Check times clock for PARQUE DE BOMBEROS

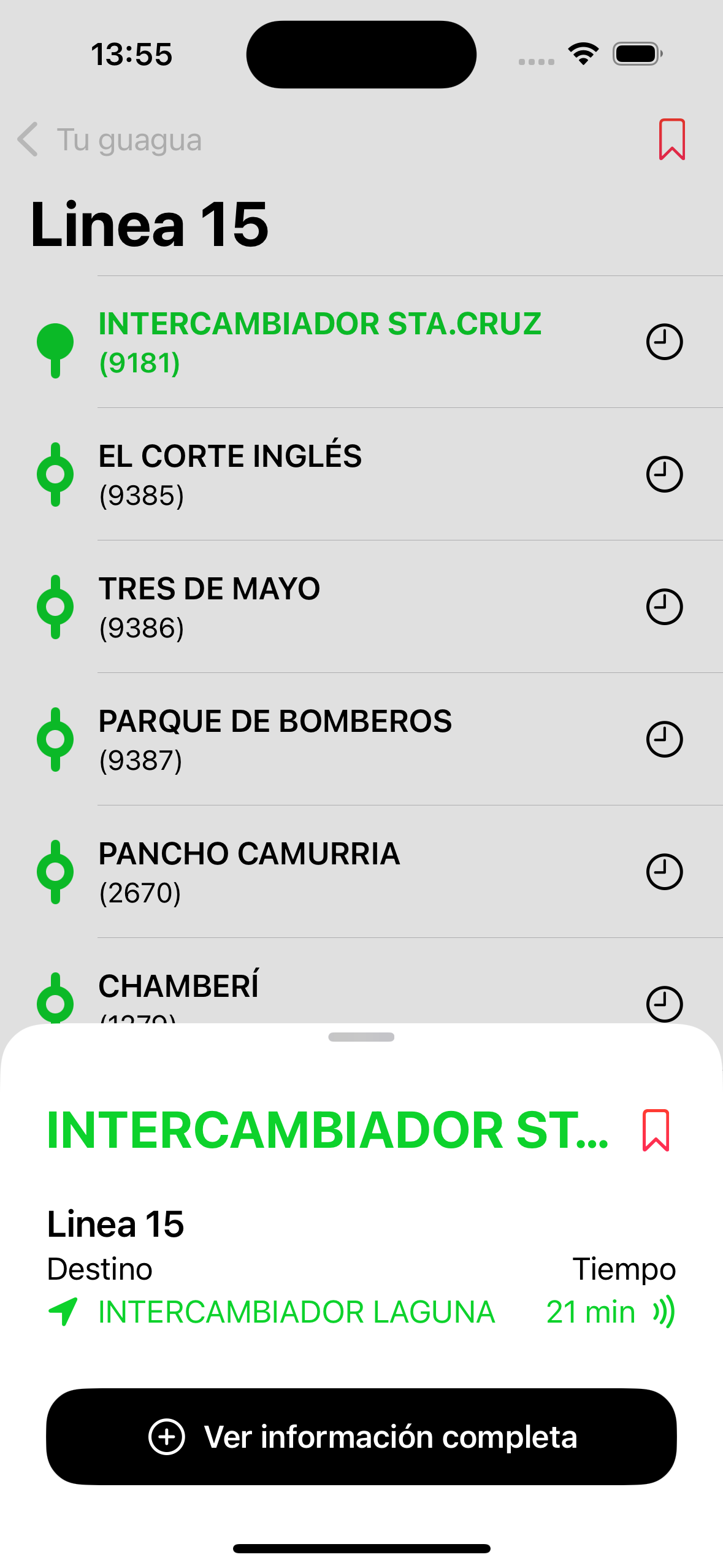tap(664, 739)
